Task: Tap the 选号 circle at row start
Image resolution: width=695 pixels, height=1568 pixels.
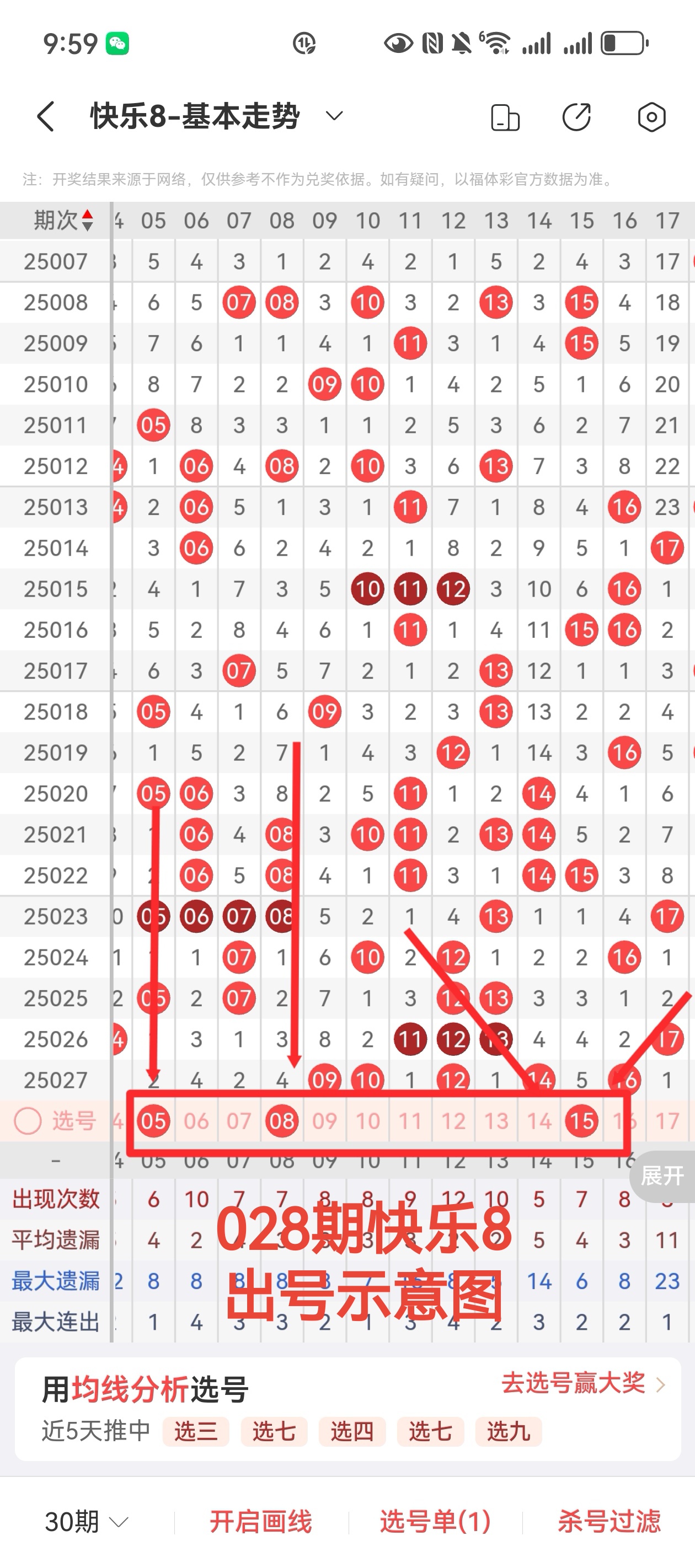Action: click(x=28, y=1121)
